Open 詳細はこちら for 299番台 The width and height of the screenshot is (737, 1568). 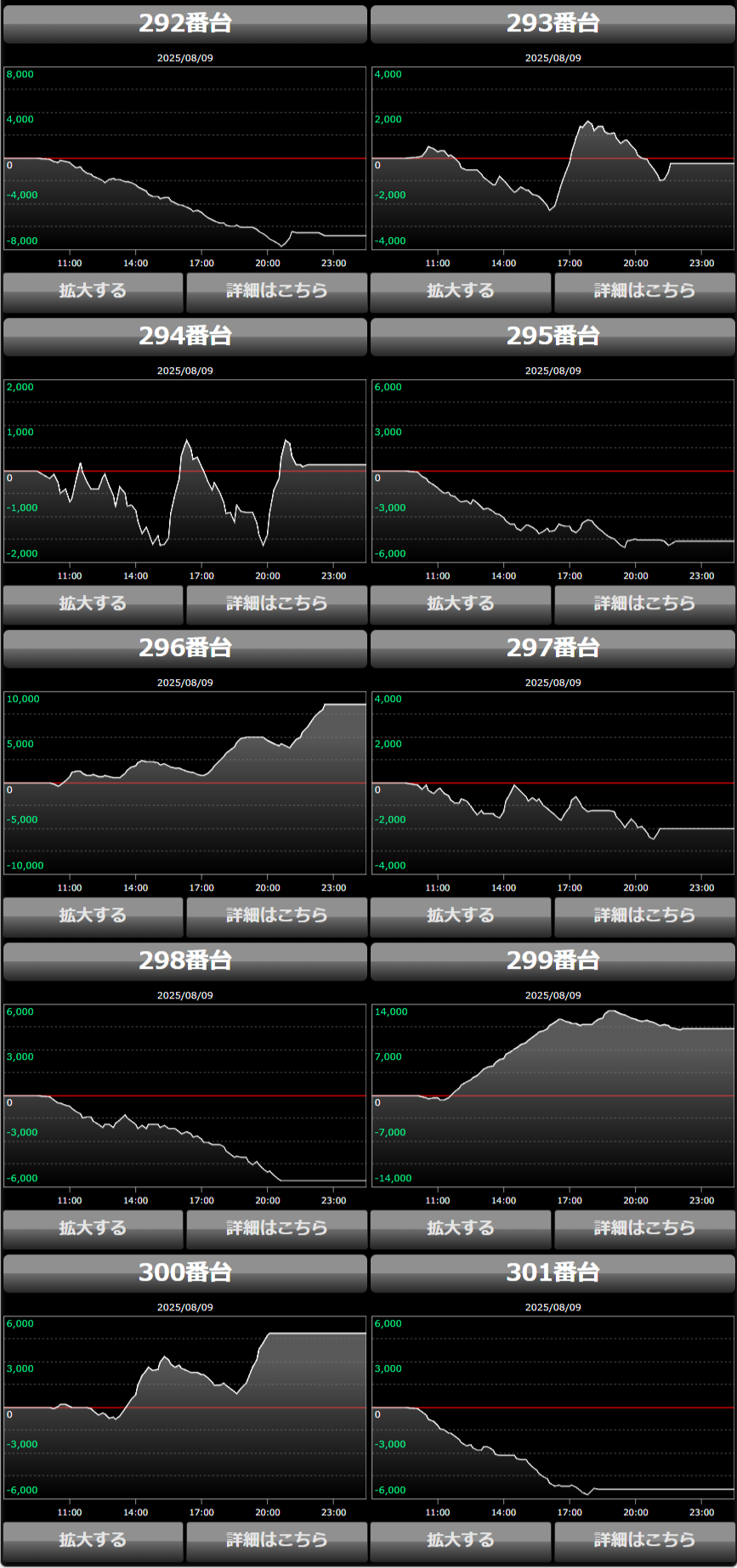(x=644, y=1229)
